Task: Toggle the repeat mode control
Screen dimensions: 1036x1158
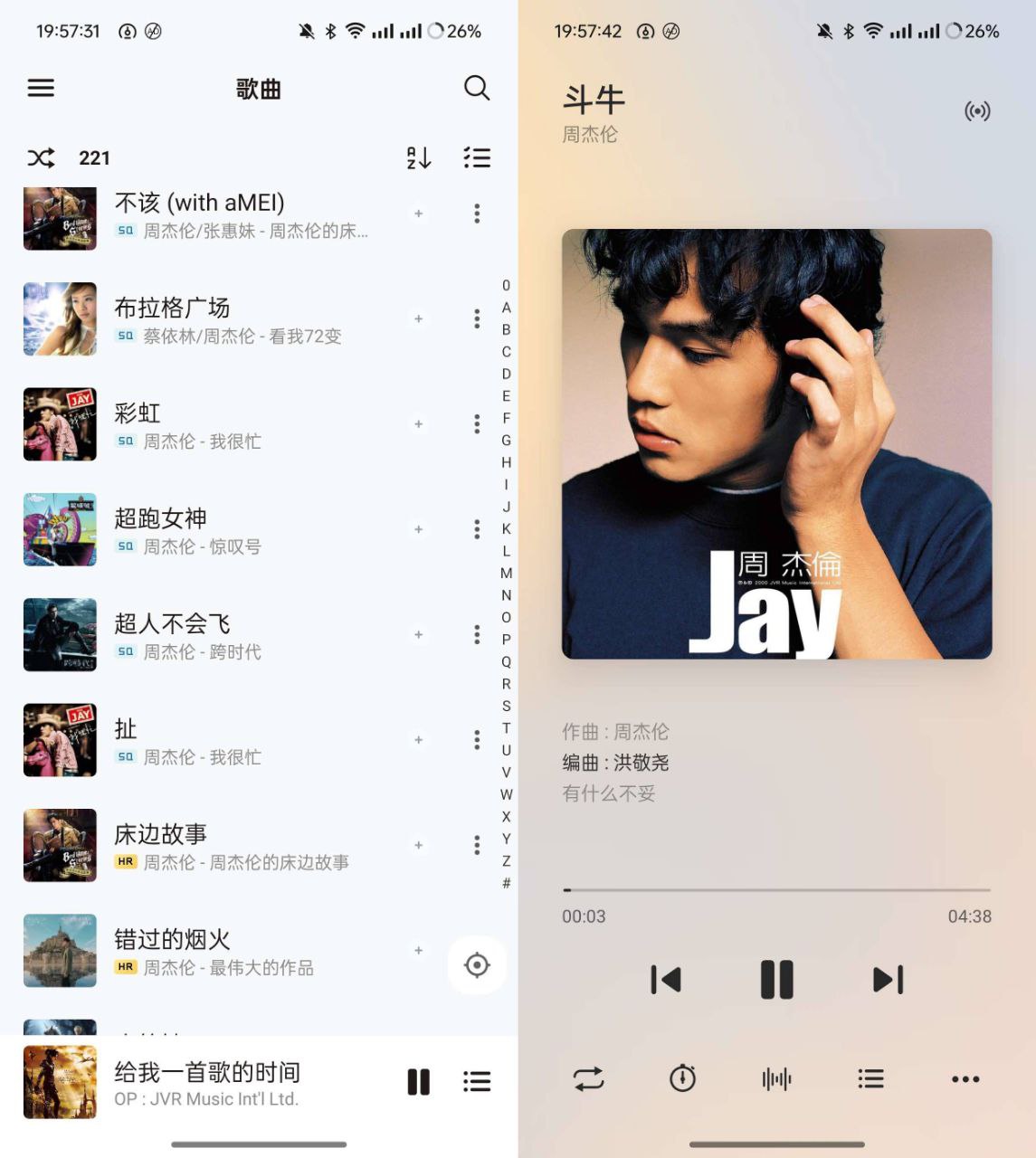Action: [x=589, y=1078]
